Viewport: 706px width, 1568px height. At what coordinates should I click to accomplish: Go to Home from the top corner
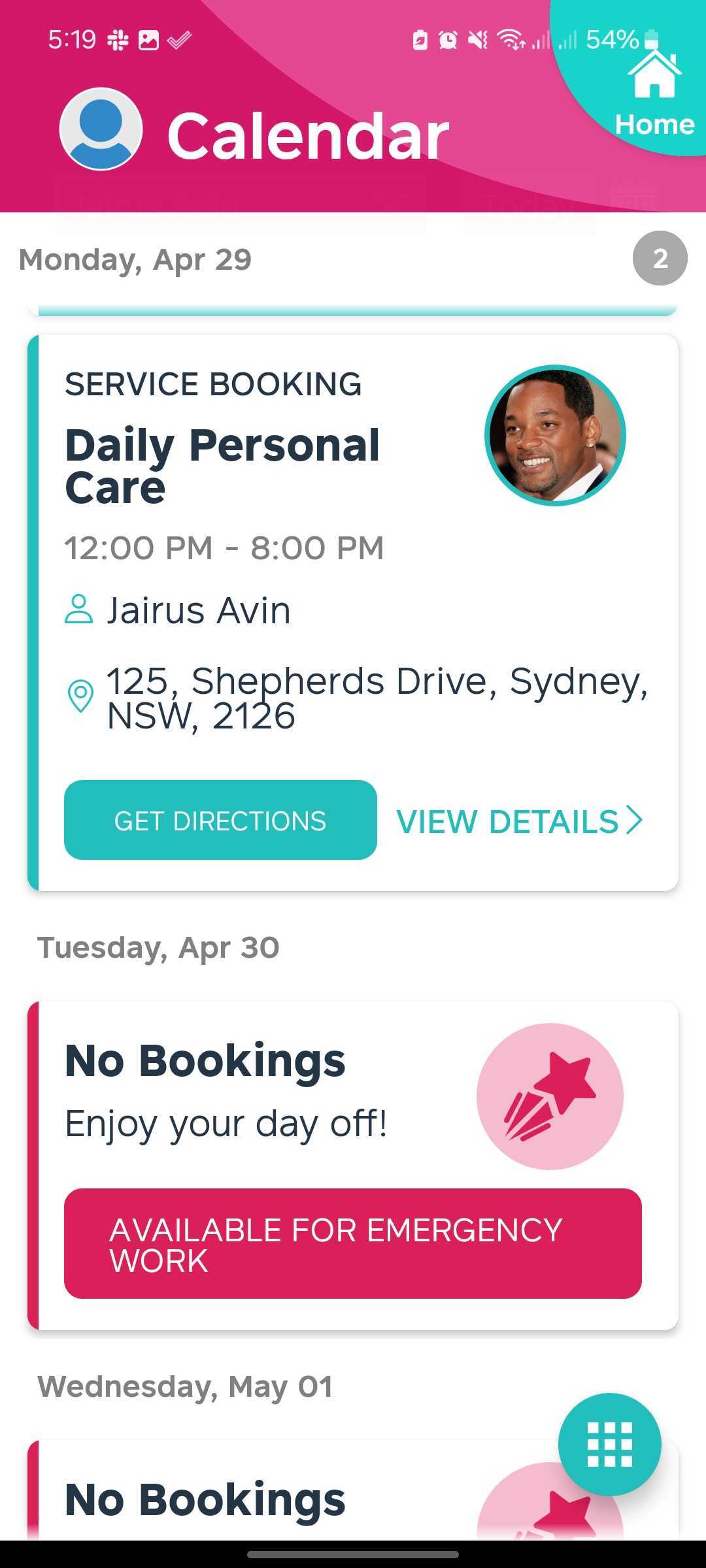654,95
